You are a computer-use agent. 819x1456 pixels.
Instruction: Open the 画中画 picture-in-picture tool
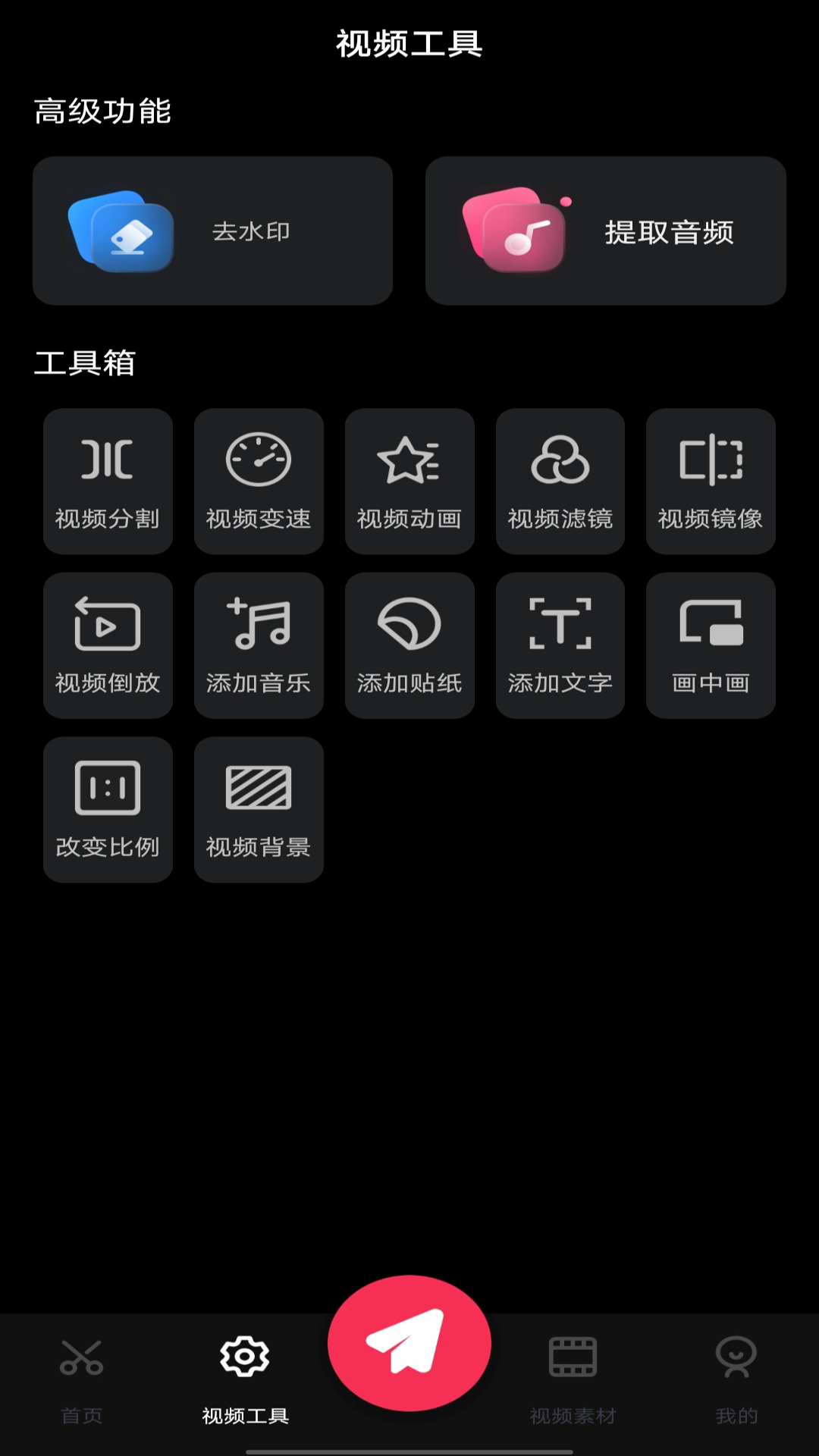pos(711,645)
